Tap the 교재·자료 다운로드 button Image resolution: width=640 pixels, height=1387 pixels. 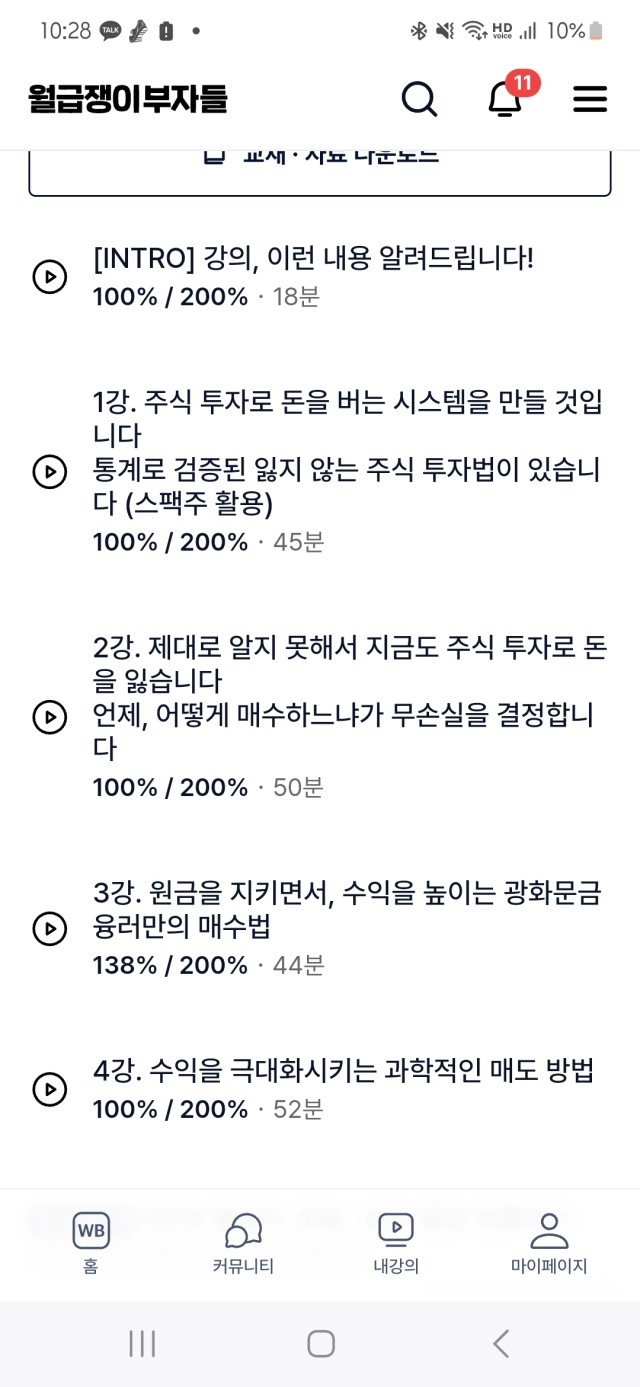pos(320,172)
